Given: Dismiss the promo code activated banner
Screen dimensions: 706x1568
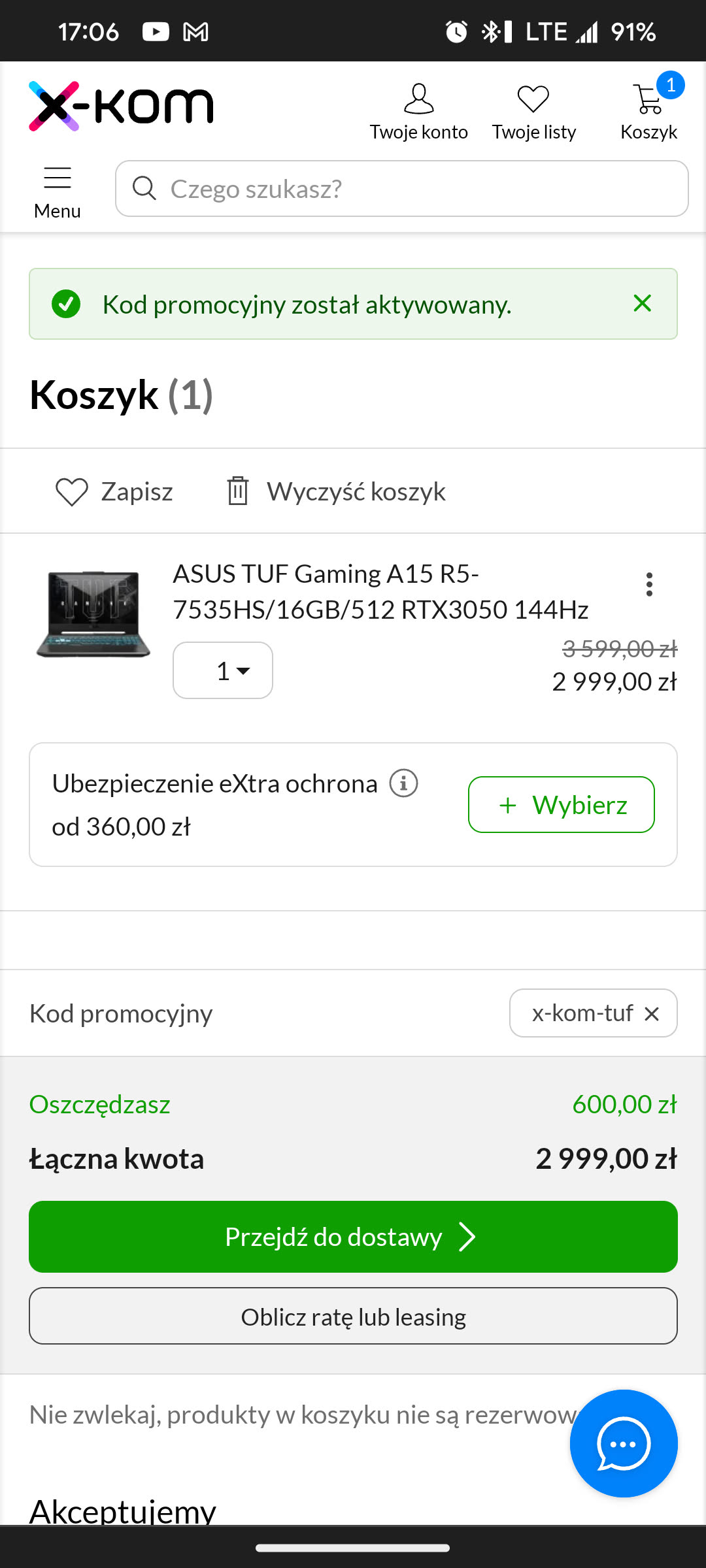Looking at the screenshot, I should point(643,303).
